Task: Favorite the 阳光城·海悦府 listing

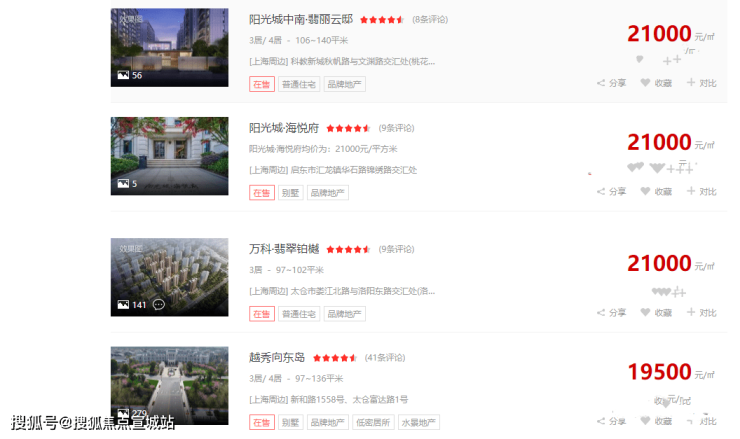Action: (656, 192)
